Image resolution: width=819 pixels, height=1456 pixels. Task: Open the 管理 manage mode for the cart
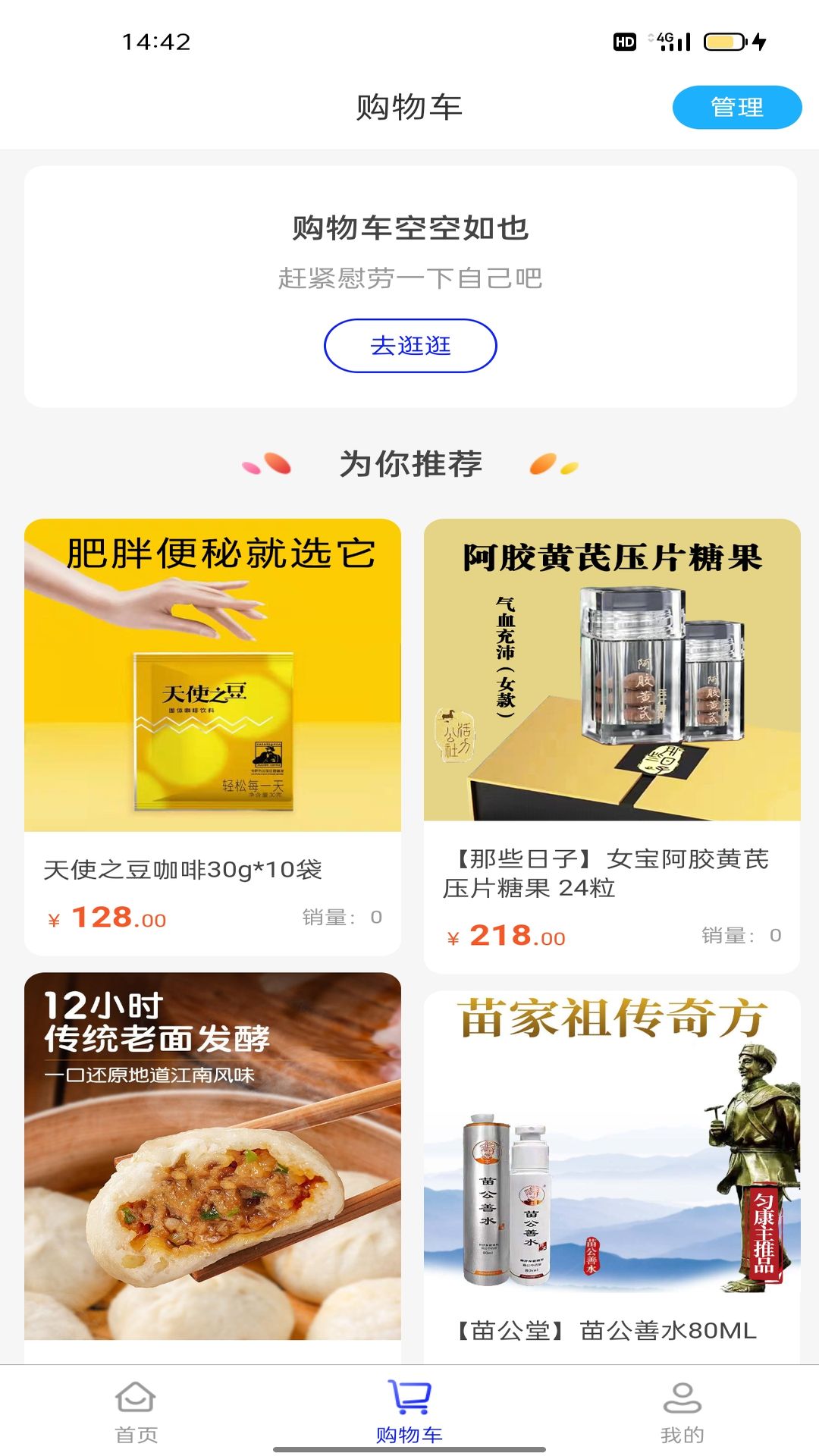pyautogui.click(x=738, y=108)
